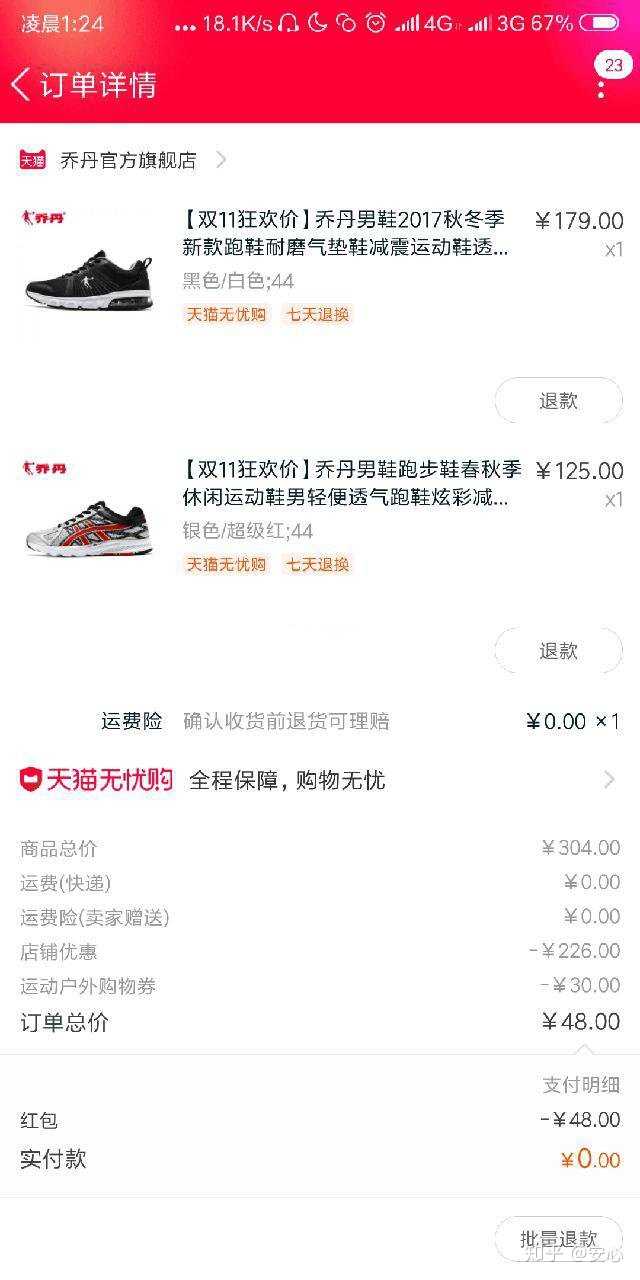
Task: Go back from 订单详情
Action: [22, 85]
